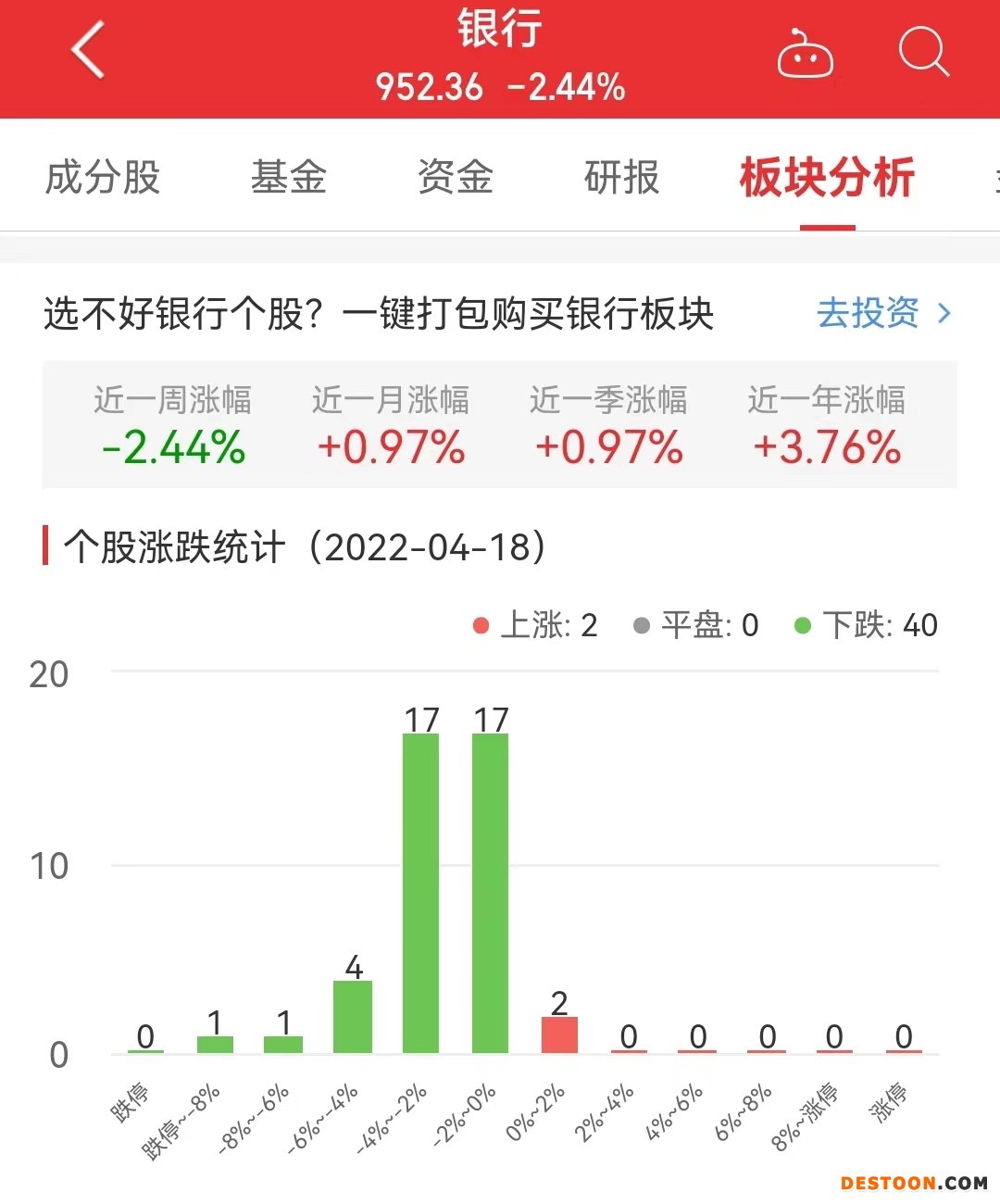Select the 板块分析 tab
This screenshot has height=1204, width=1000.
827,177
